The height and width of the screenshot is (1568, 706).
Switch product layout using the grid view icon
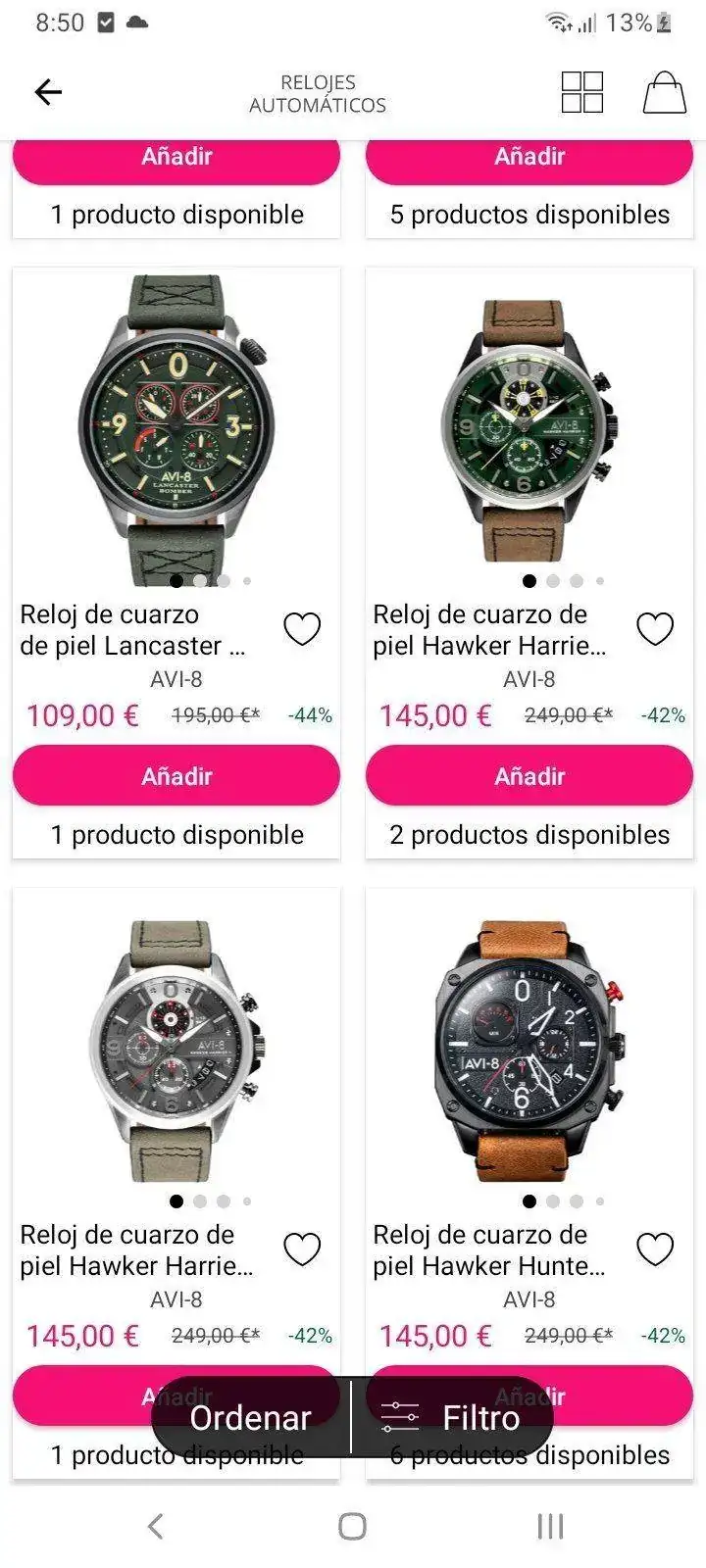[581, 91]
